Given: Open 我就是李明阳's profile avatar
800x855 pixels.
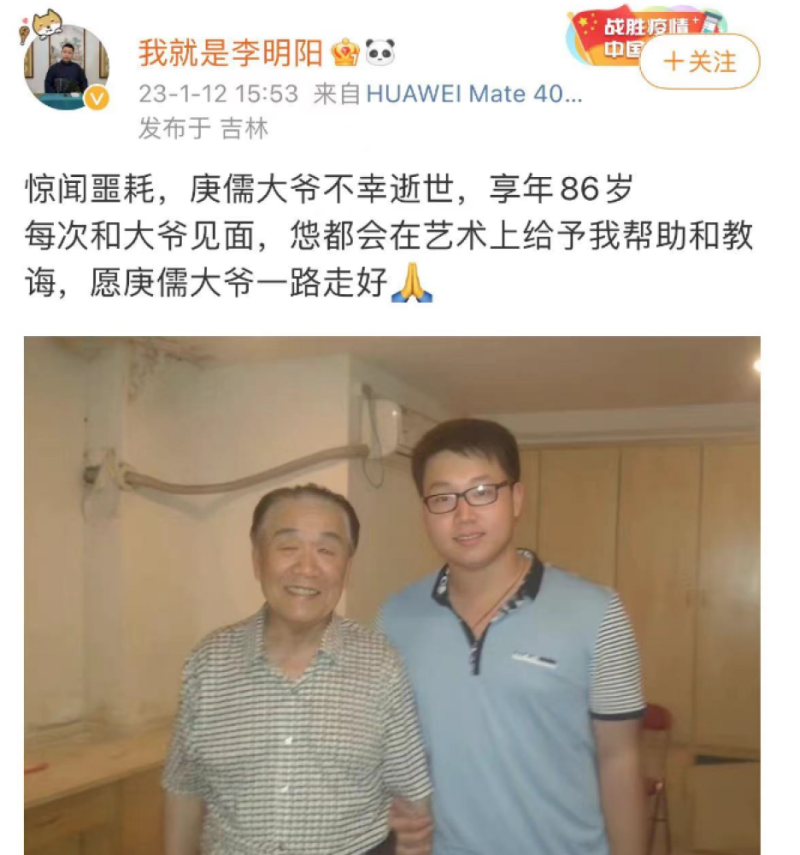Looking at the screenshot, I should tap(65, 68).
